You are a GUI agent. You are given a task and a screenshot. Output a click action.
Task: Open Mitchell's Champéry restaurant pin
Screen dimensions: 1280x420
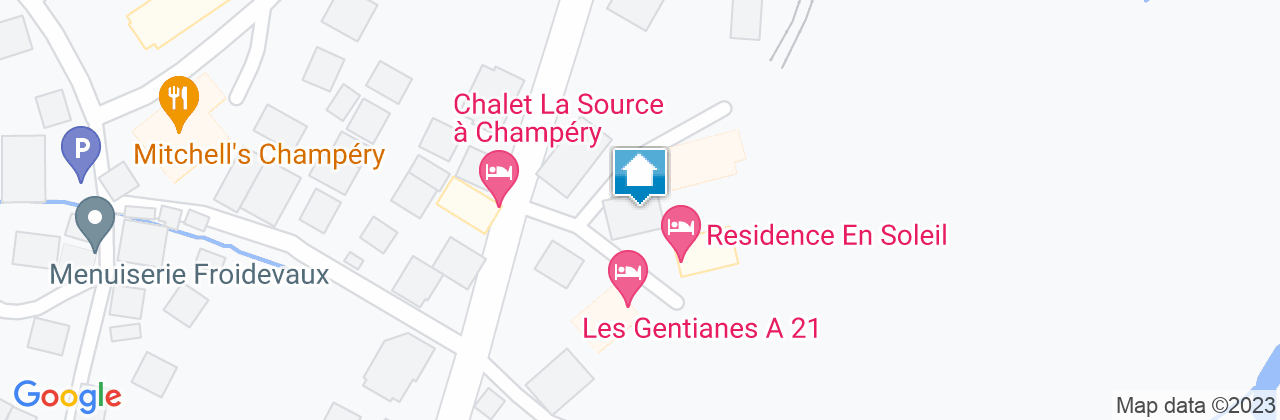click(x=179, y=100)
